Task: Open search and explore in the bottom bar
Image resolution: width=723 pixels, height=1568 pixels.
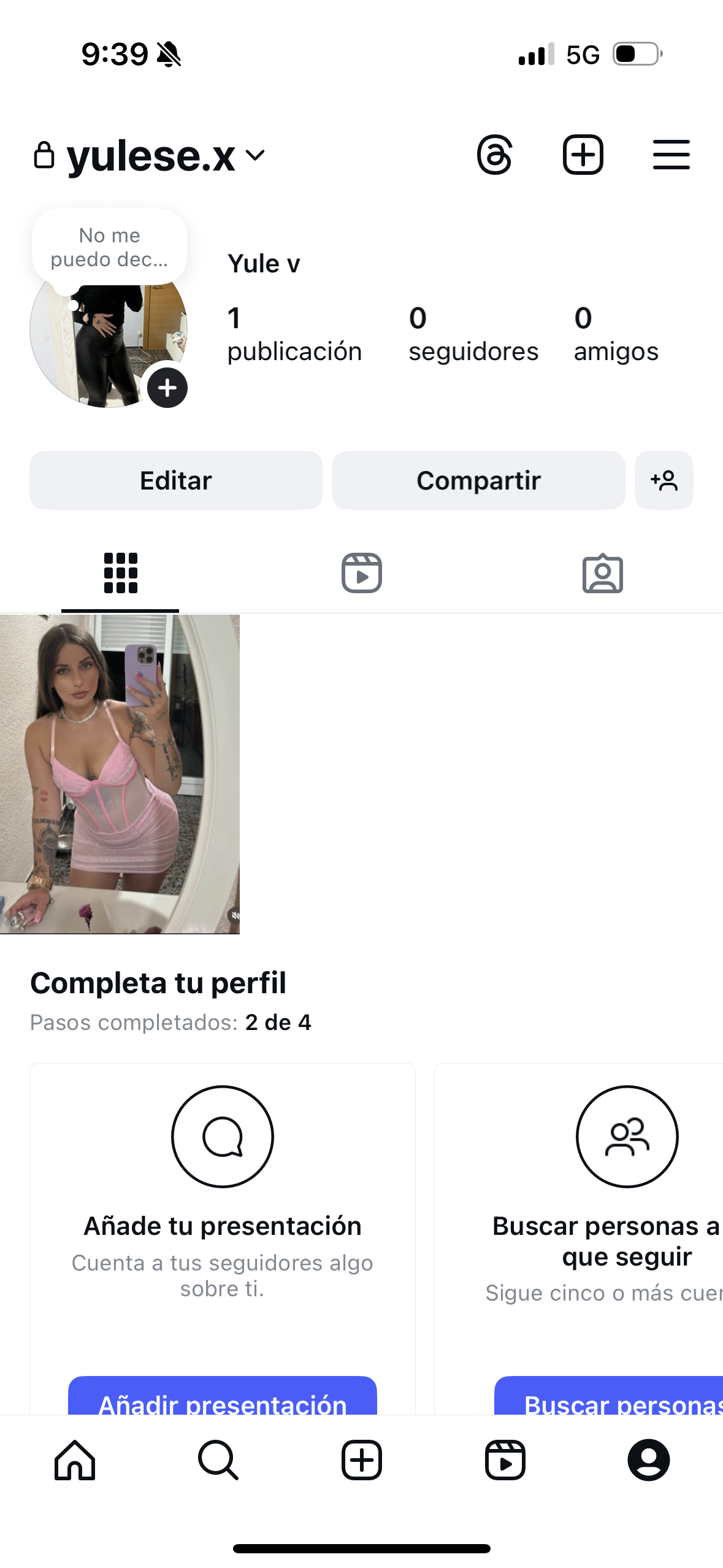Action: click(x=218, y=1460)
